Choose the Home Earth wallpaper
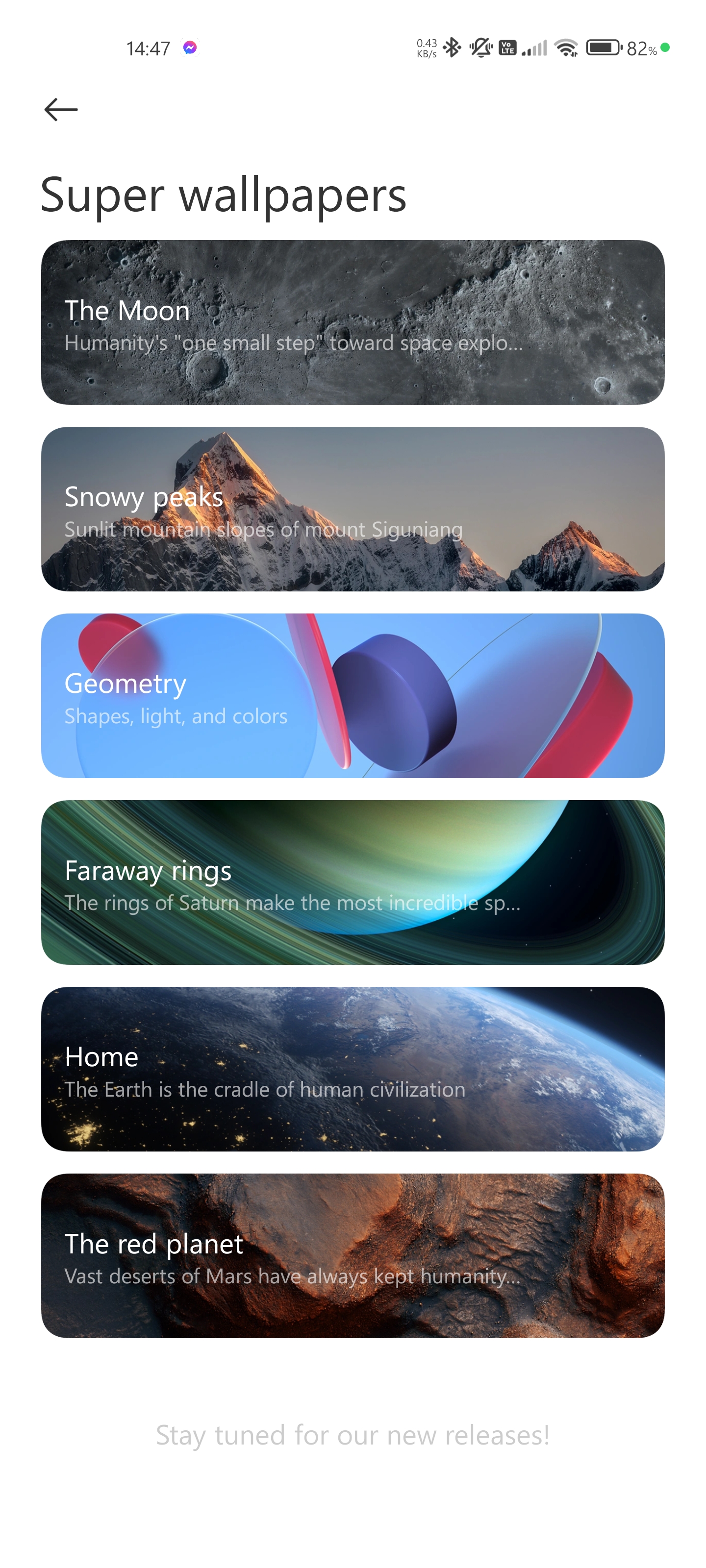 click(353, 1069)
